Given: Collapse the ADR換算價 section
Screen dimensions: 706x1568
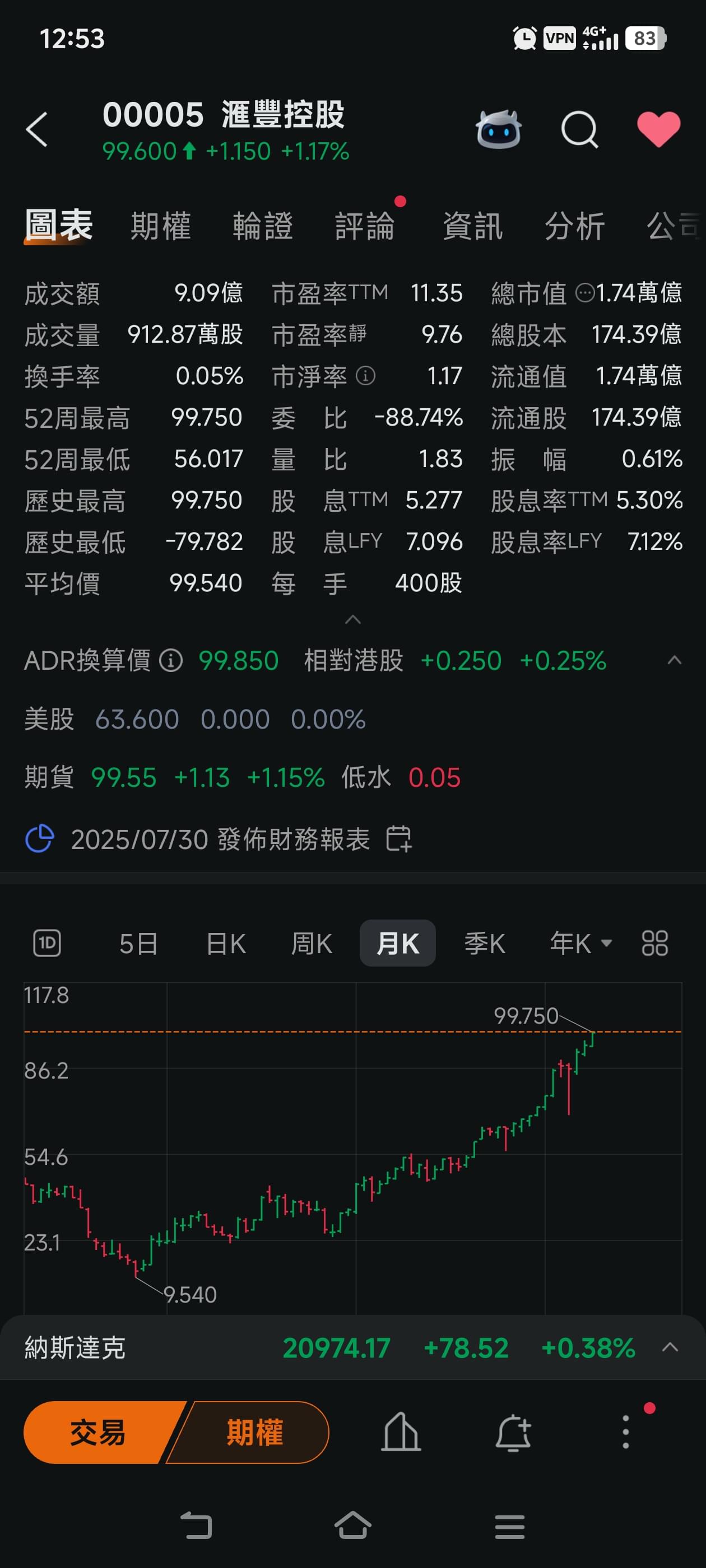Looking at the screenshot, I should click(674, 660).
